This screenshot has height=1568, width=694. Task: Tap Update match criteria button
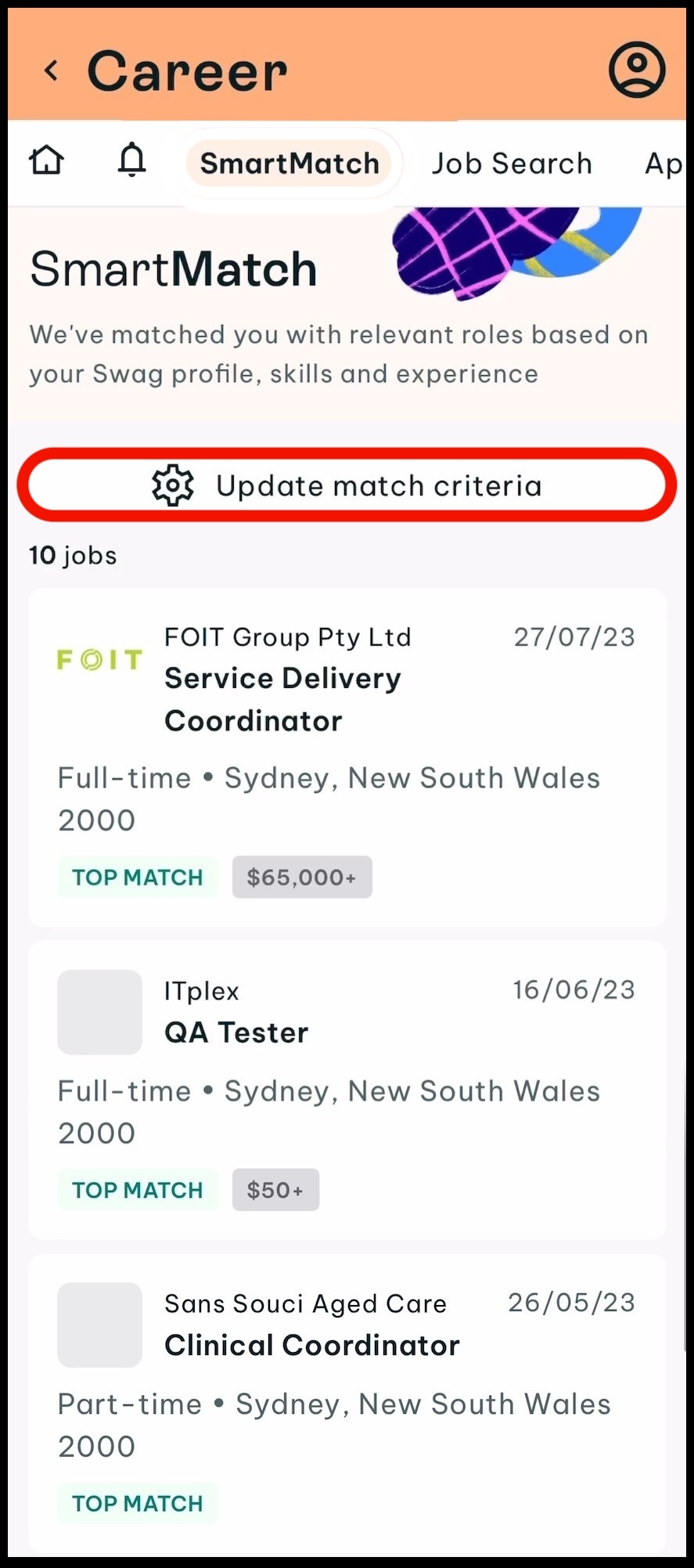(347, 485)
